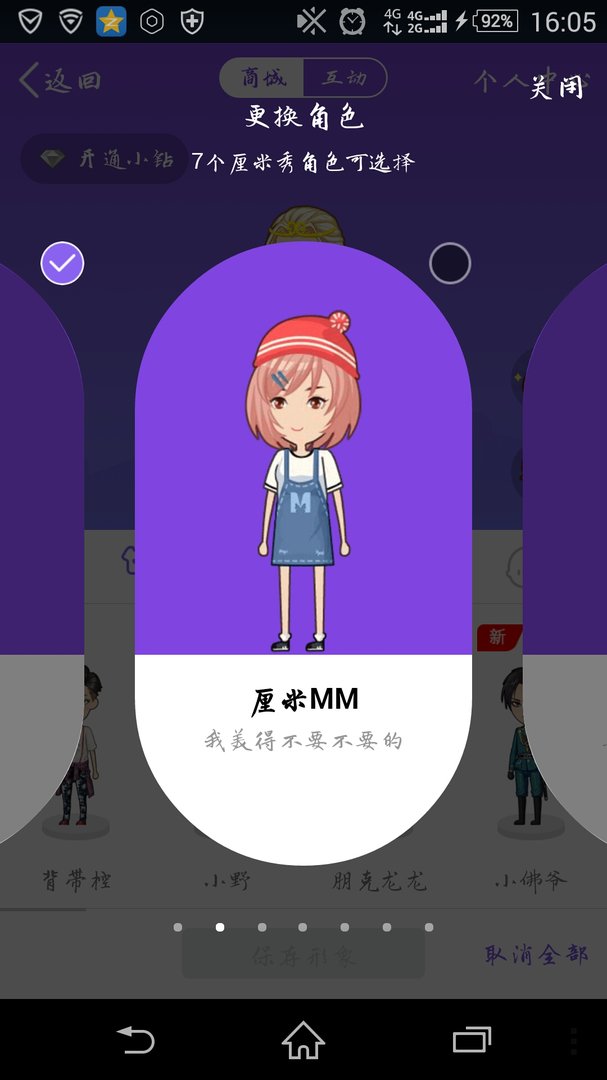The image size is (607, 1080).
Task: Check the empty circle for 厘米MM
Action: tap(450, 262)
